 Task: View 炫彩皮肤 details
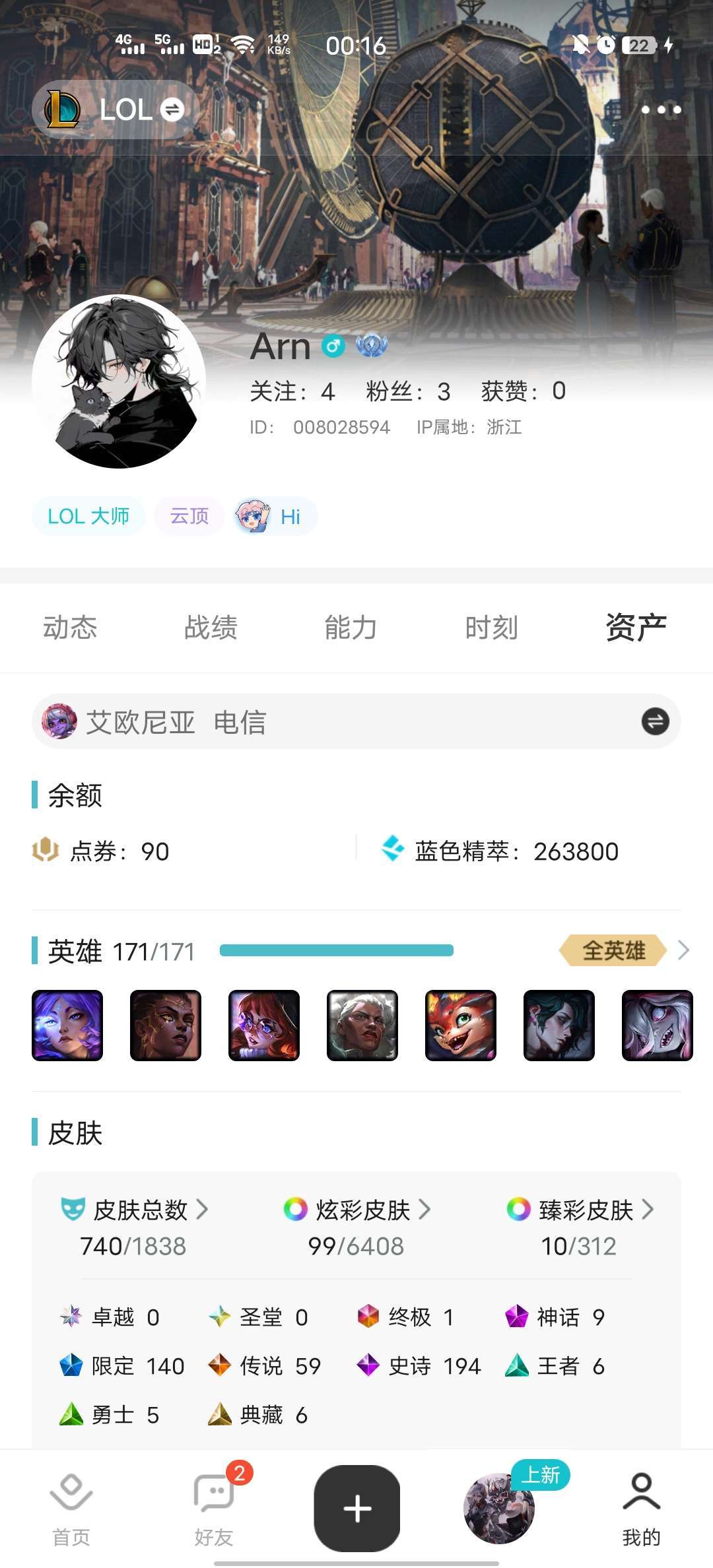[356, 1227]
